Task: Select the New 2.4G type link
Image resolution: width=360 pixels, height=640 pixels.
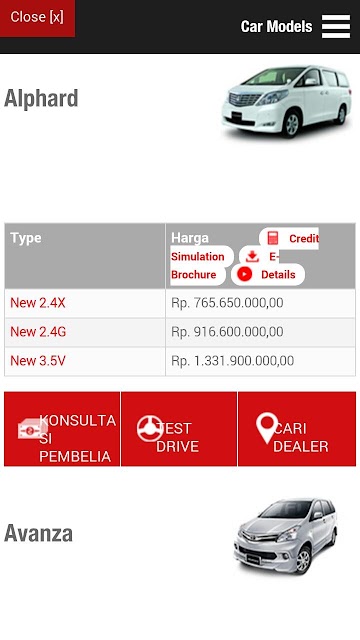Action: coord(38,332)
